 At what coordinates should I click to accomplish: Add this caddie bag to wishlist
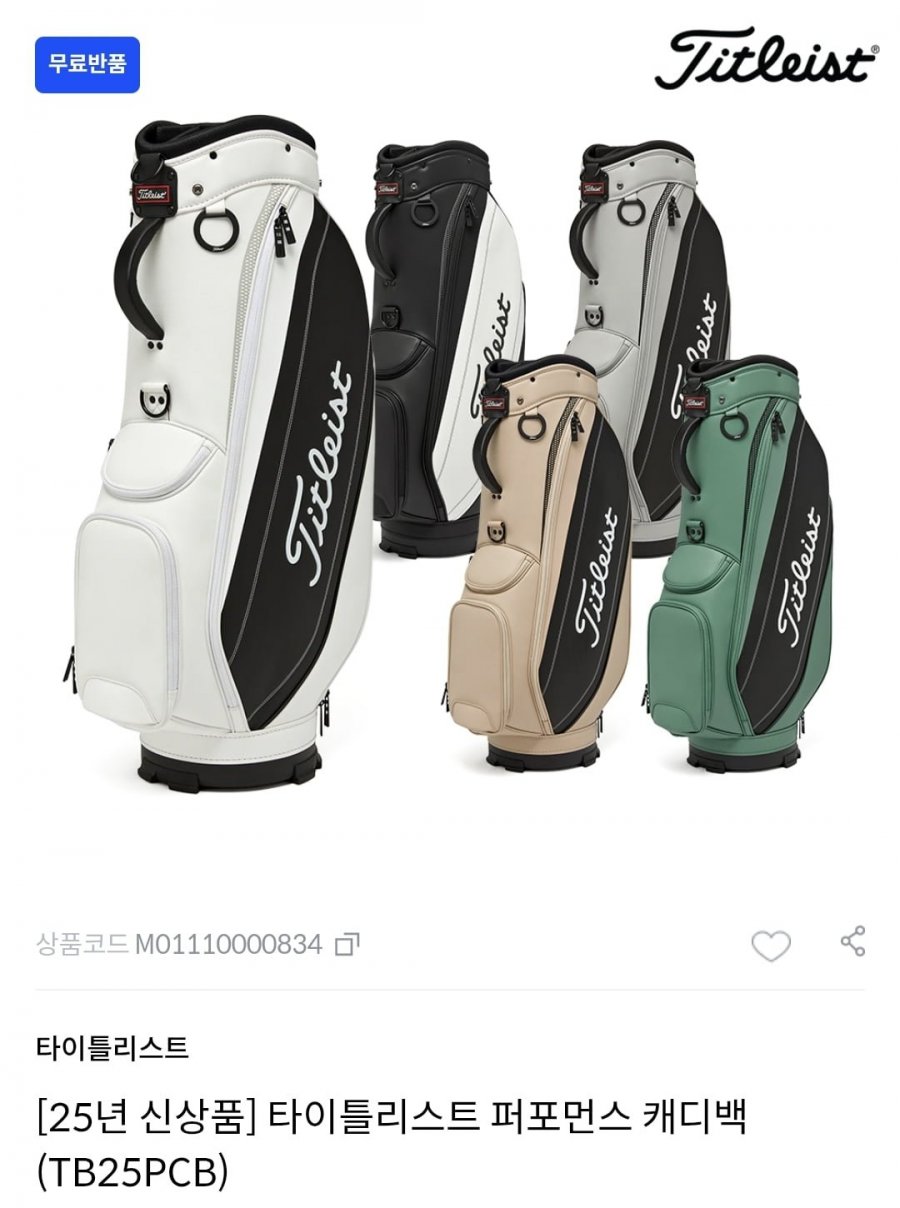point(770,945)
